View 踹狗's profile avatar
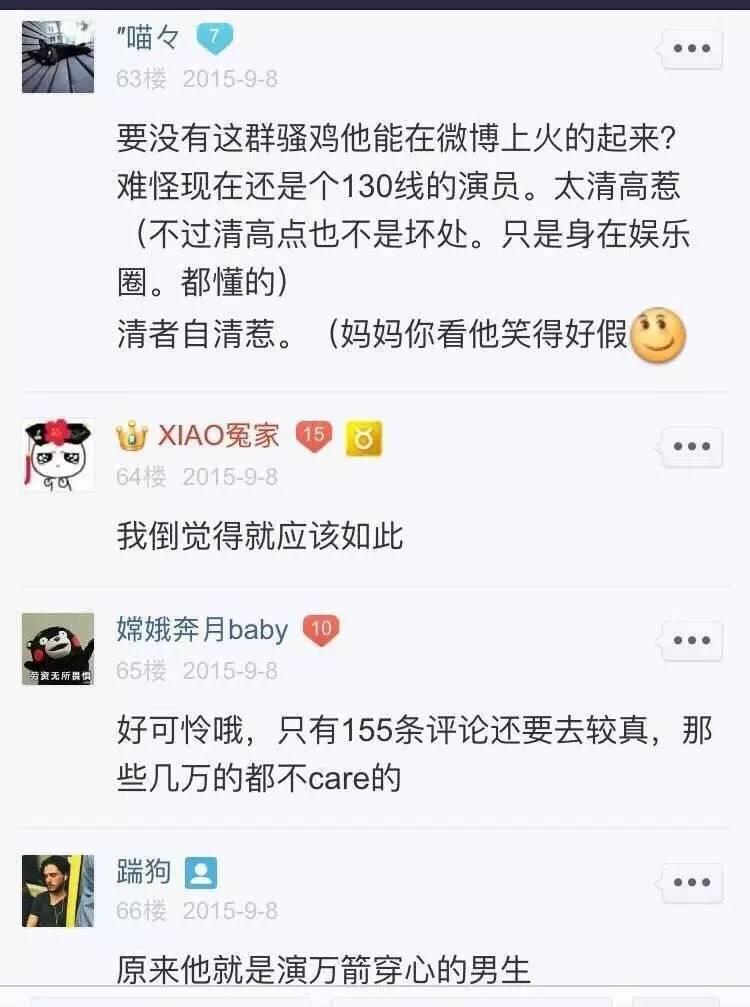The width and height of the screenshot is (750, 1007). click(x=58, y=890)
